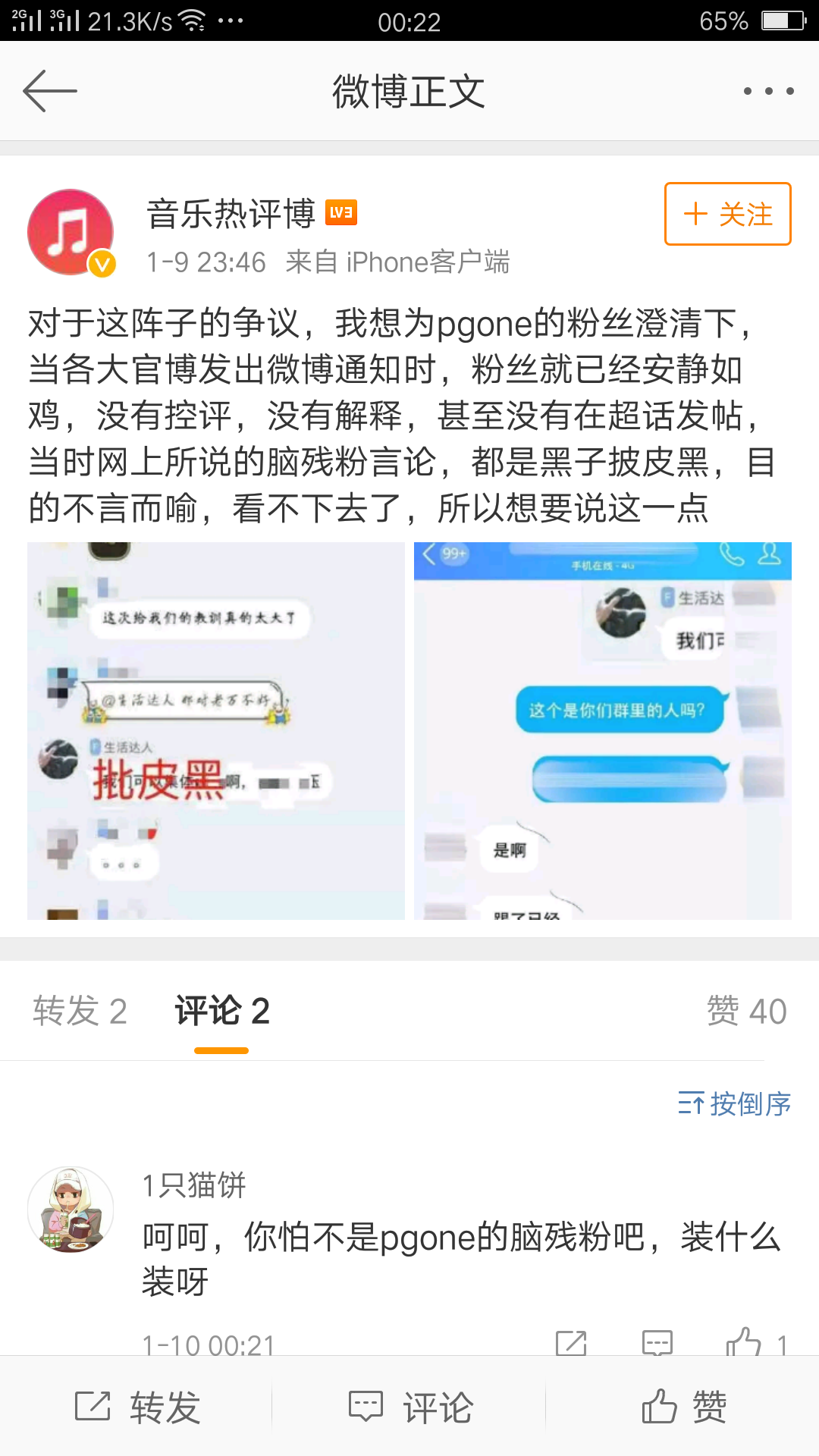Open 音乐热评博's profile avatar
The height and width of the screenshot is (1456, 819).
pyautogui.click(x=71, y=232)
